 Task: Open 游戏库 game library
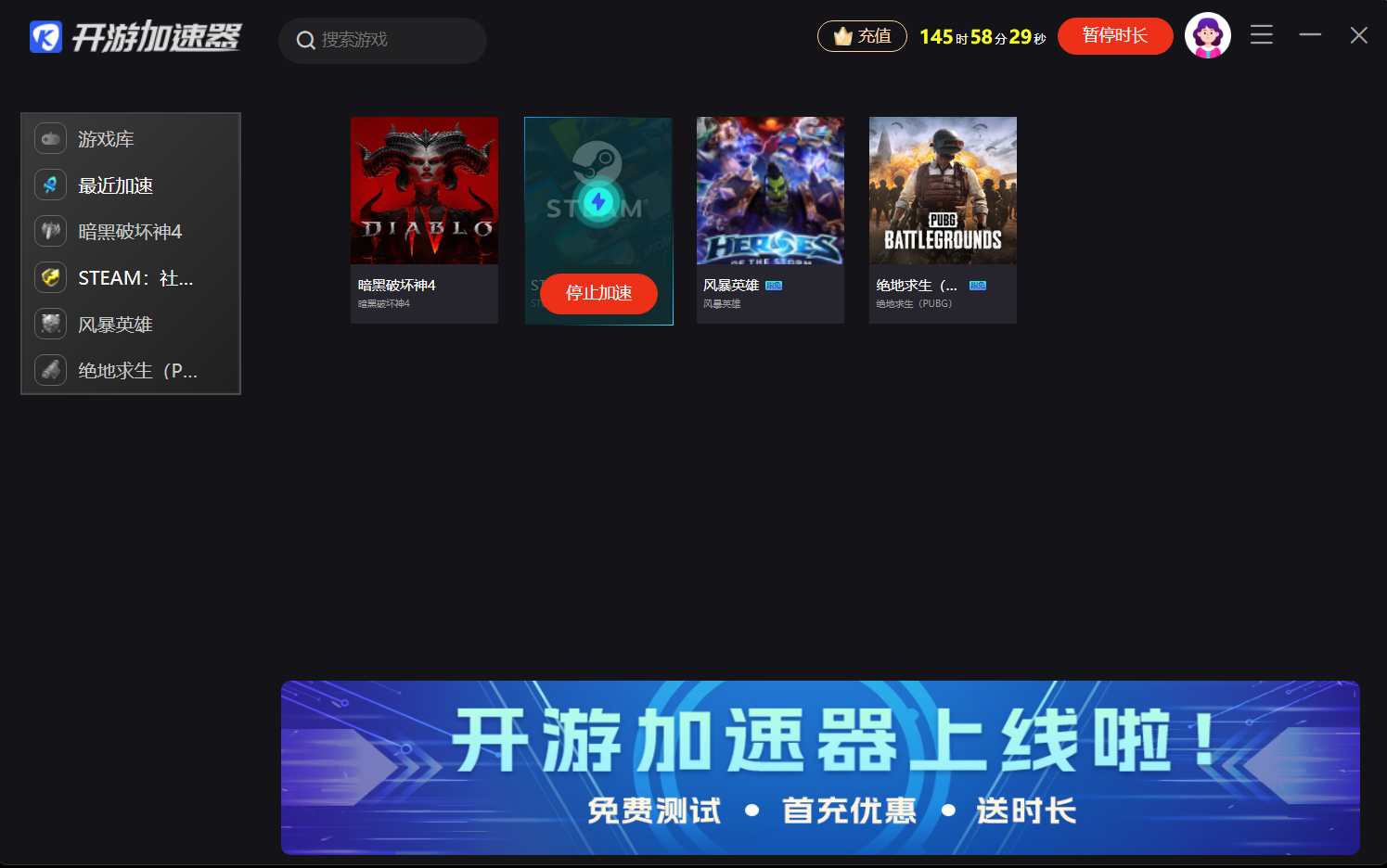click(x=130, y=139)
